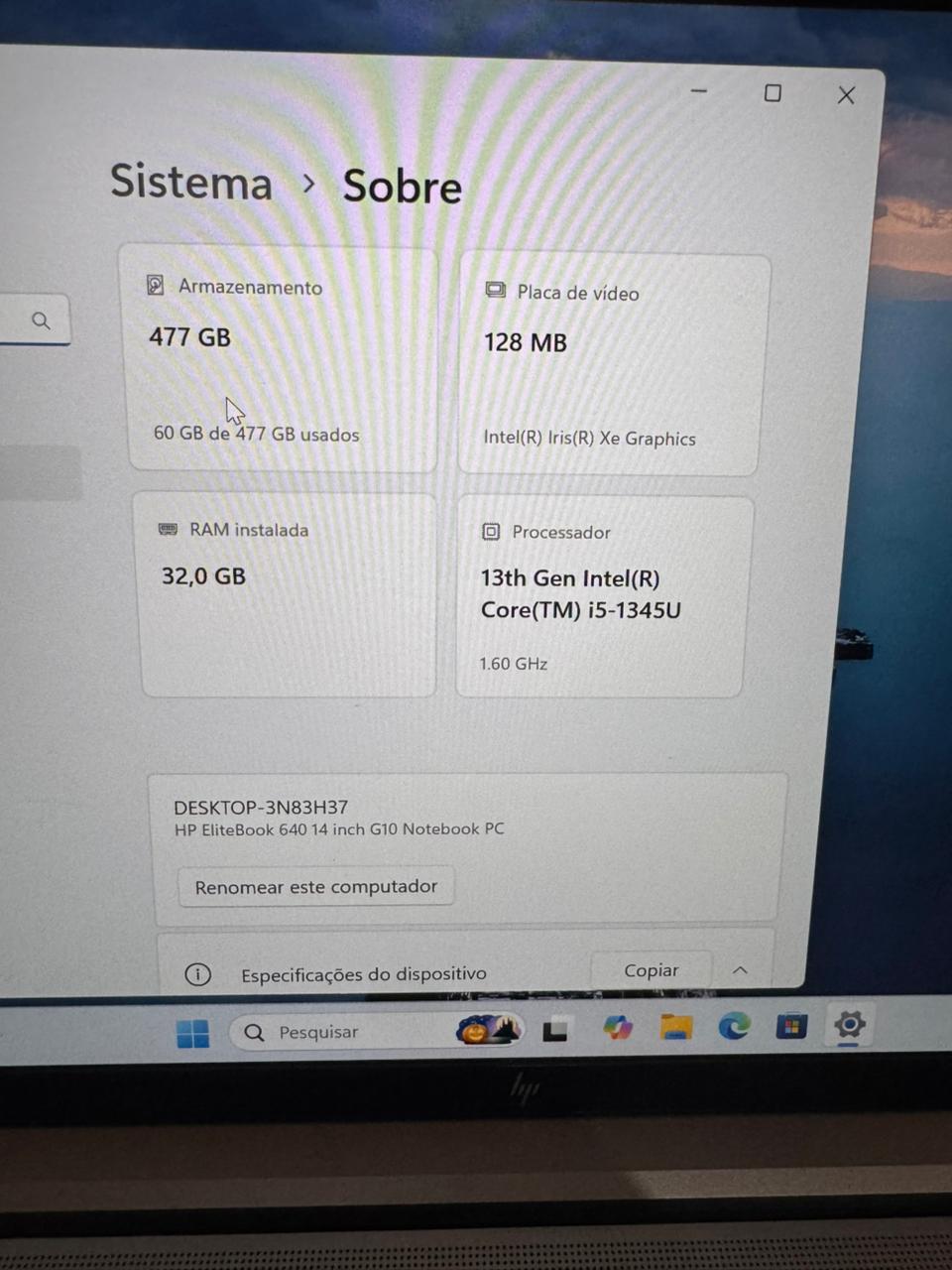Tap Renomear este computador button
This screenshot has height=1270, width=952.
pos(315,886)
